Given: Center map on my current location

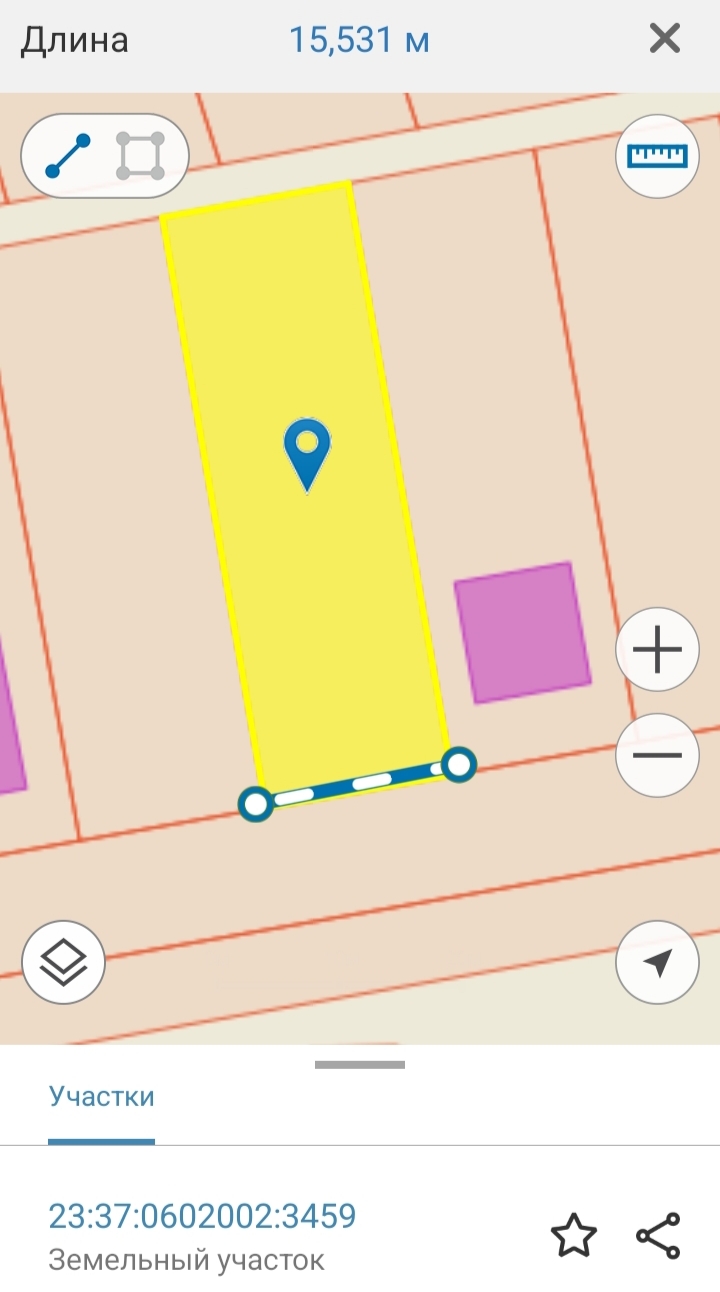Looking at the screenshot, I should coord(657,961).
